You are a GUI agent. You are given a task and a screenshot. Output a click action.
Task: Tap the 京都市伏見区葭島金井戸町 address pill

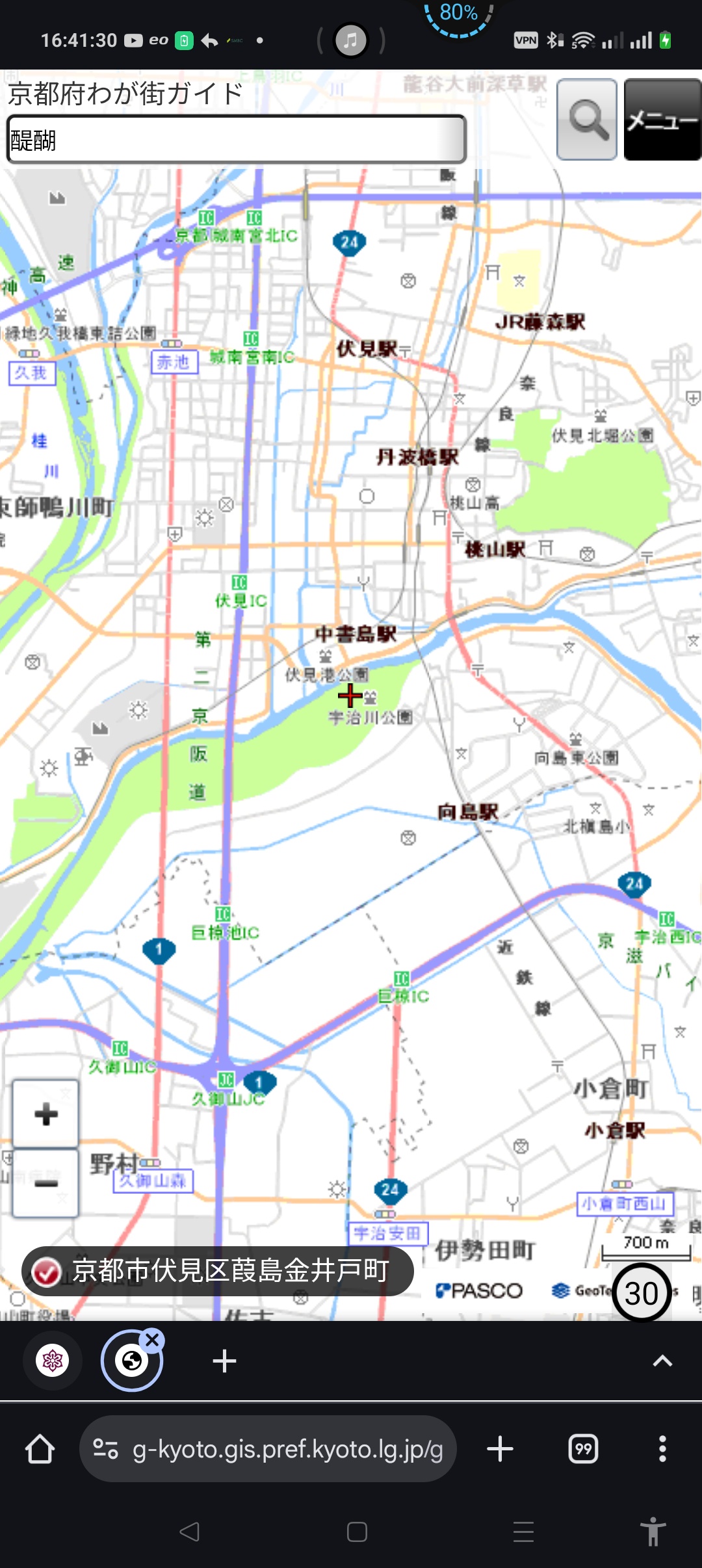[x=218, y=1270]
